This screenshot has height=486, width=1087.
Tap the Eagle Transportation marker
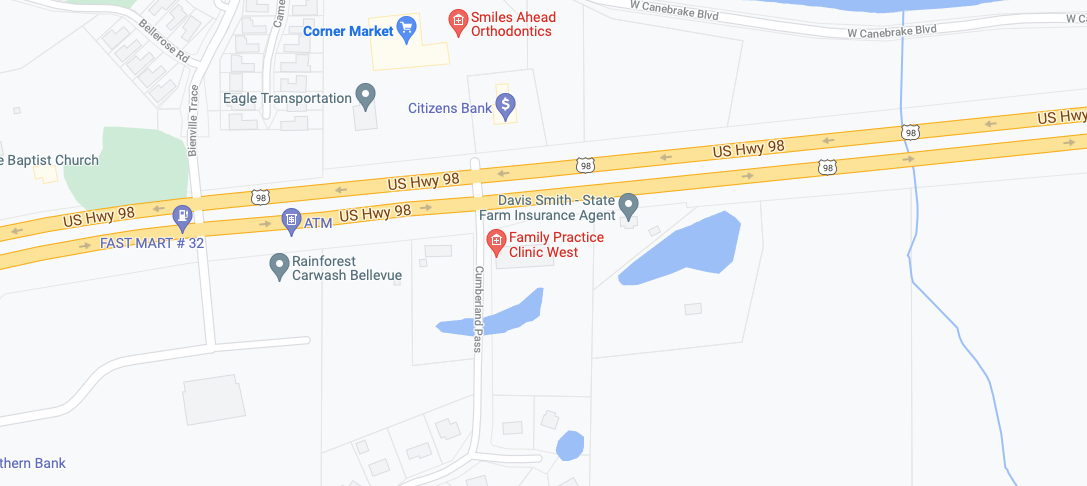[x=366, y=97]
